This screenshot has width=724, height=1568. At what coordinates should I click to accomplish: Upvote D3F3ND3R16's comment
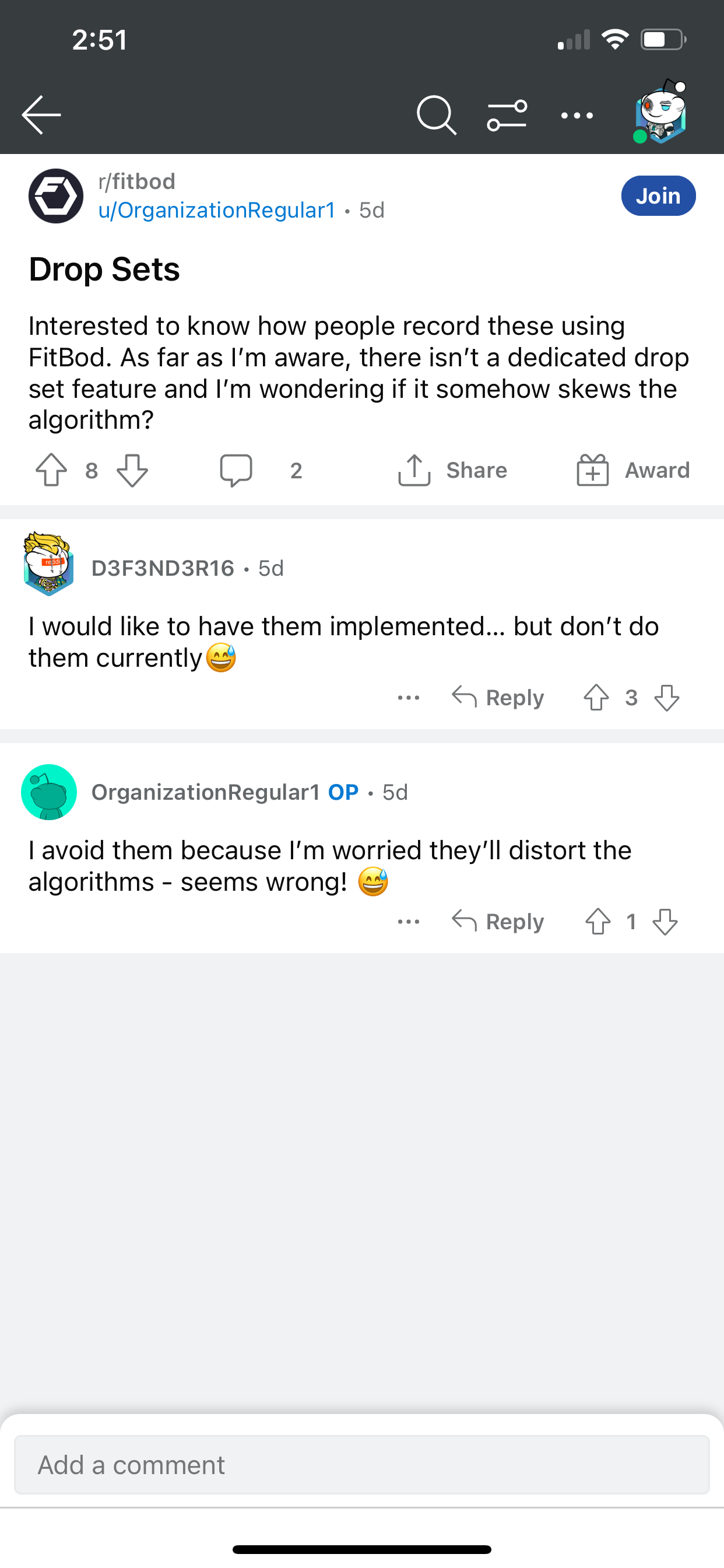click(596, 698)
